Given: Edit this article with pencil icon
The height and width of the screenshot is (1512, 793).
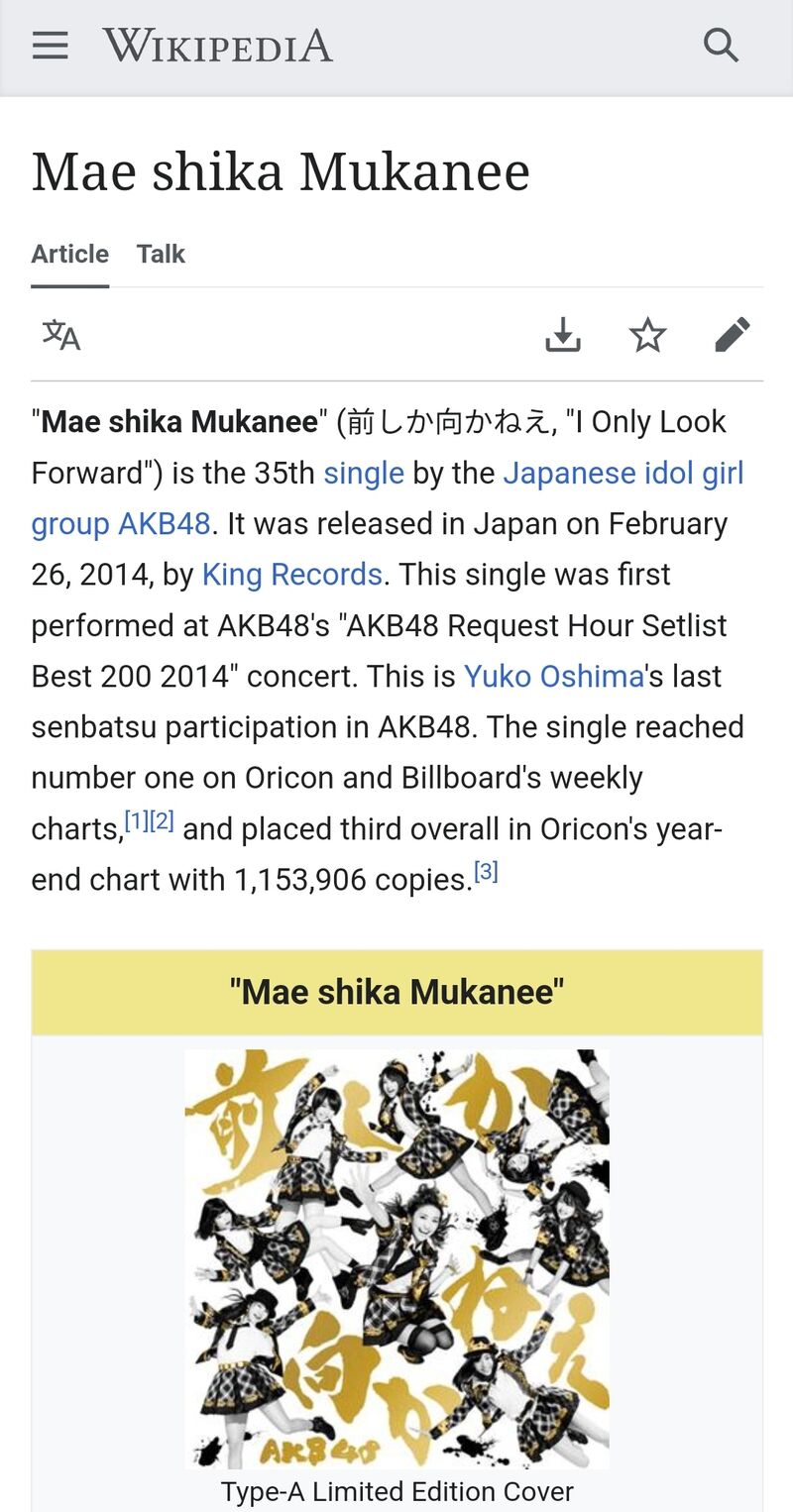Looking at the screenshot, I should [733, 335].
